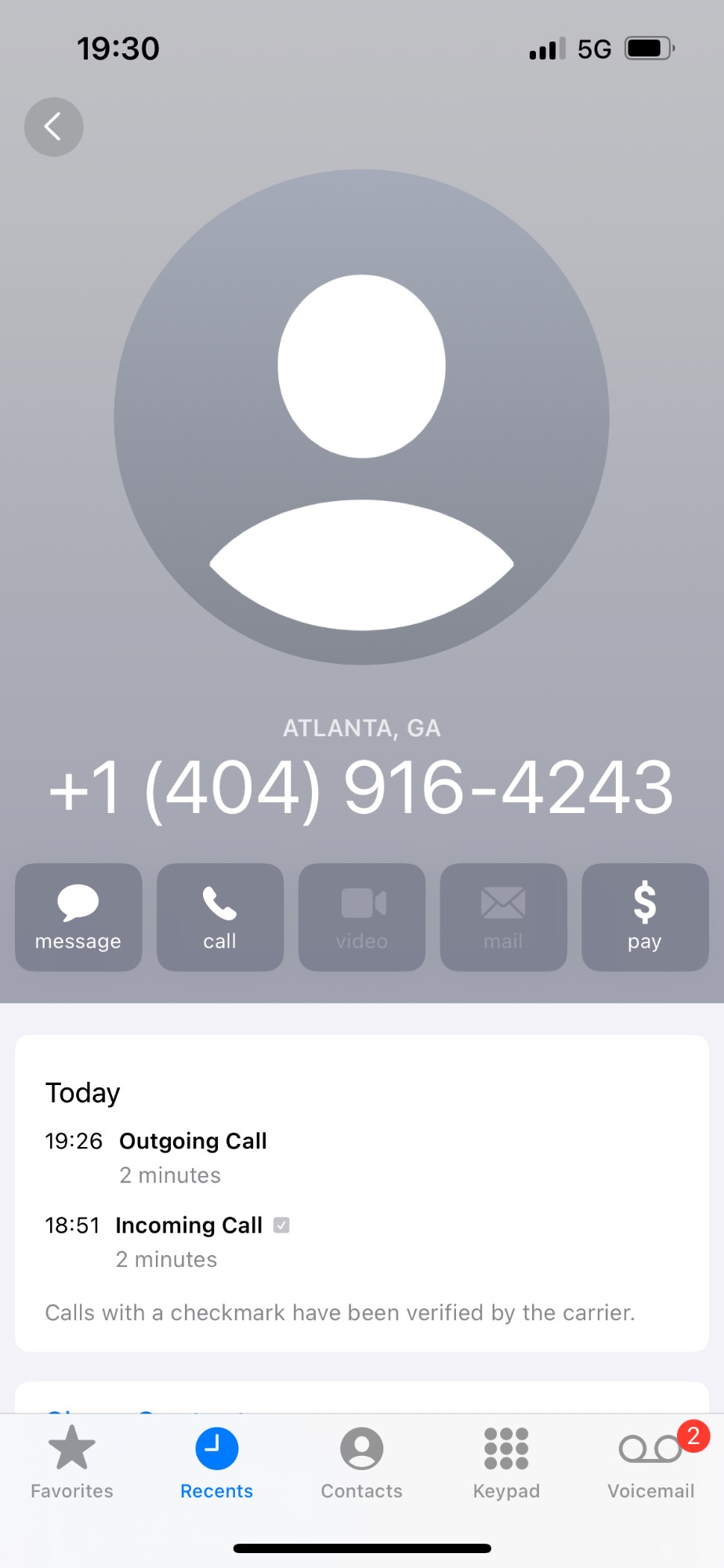Open the Keypad tab
724x1568 pixels.
pos(506,1462)
